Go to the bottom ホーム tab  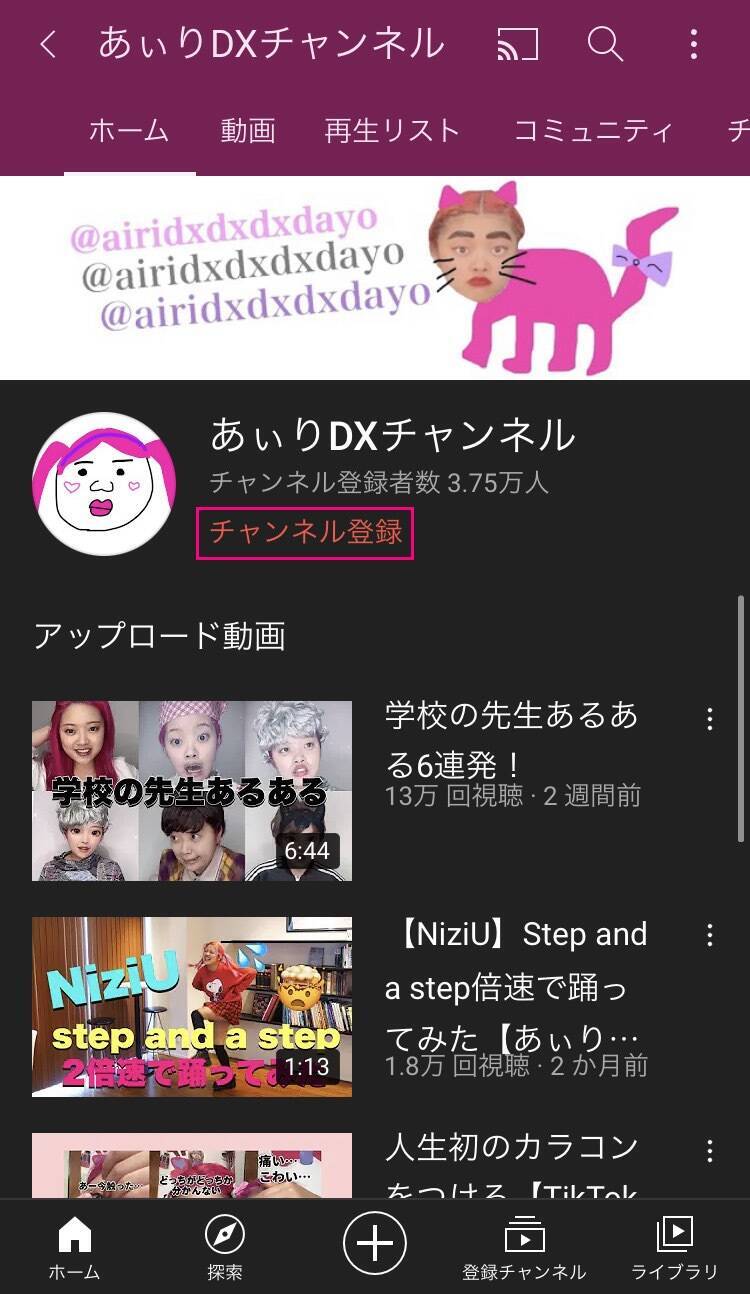point(75,1247)
